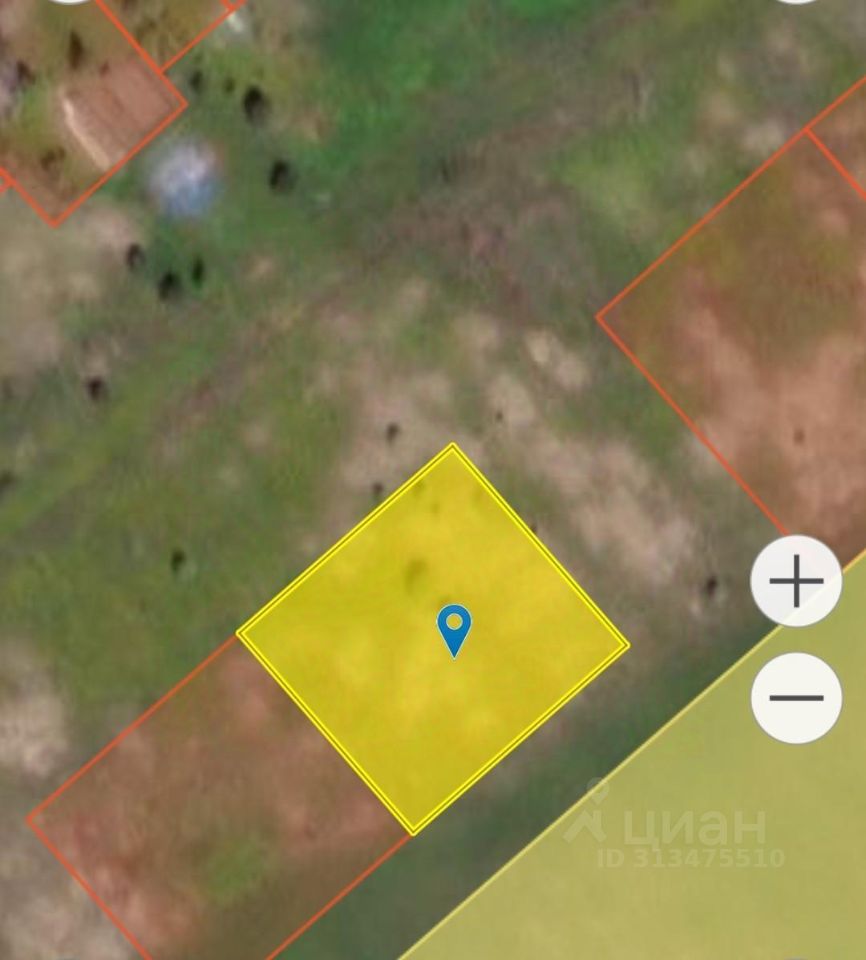Tap the blue location pin marker
Viewport: 866px width, 960px height.
[x=454, y=628]
